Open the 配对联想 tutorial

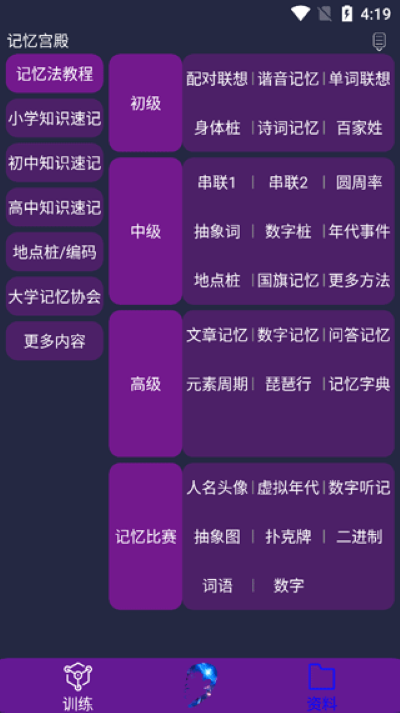(217, 79)
